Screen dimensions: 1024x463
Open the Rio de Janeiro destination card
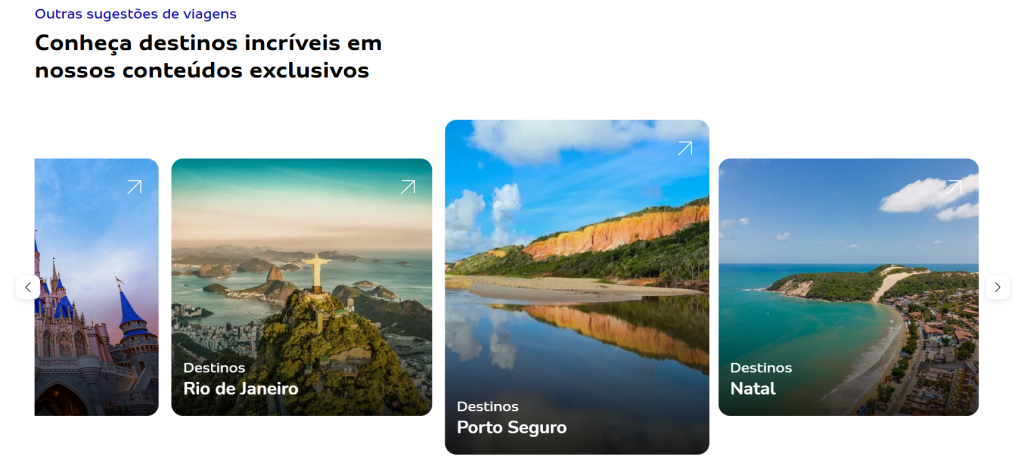(301, 287)
